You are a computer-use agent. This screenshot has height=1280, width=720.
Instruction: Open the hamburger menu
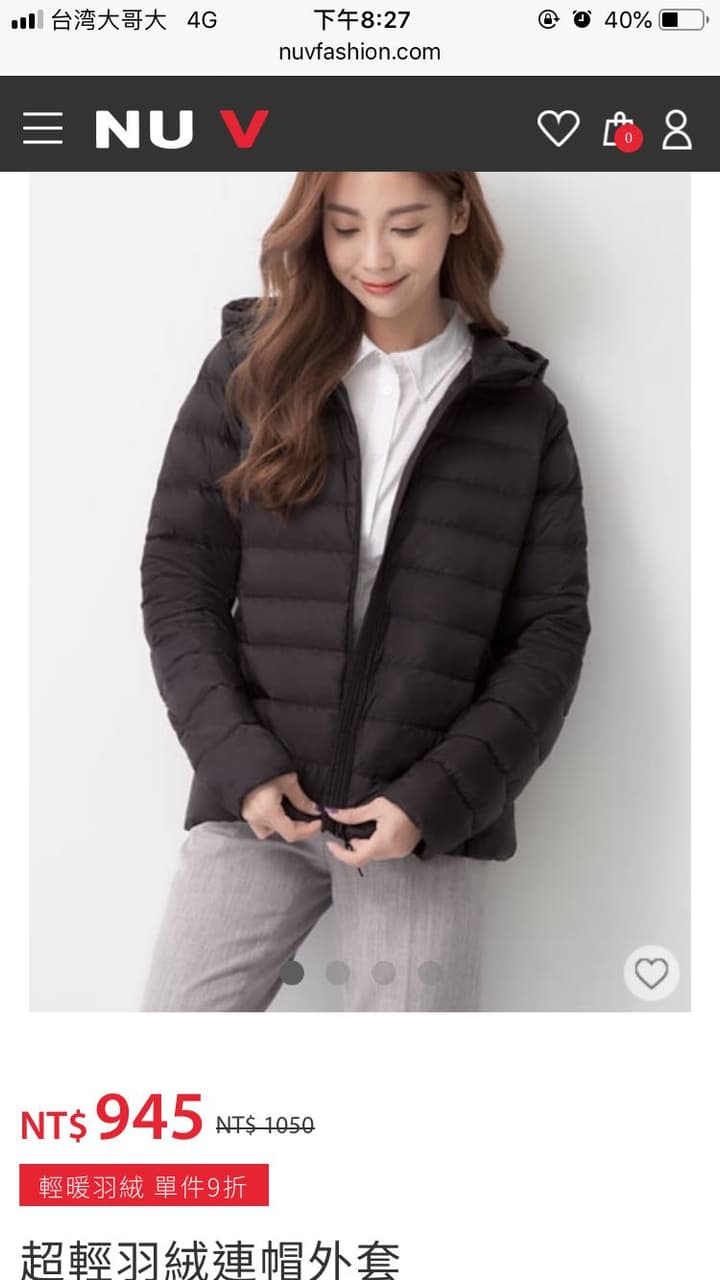click(x=42, y=129)
